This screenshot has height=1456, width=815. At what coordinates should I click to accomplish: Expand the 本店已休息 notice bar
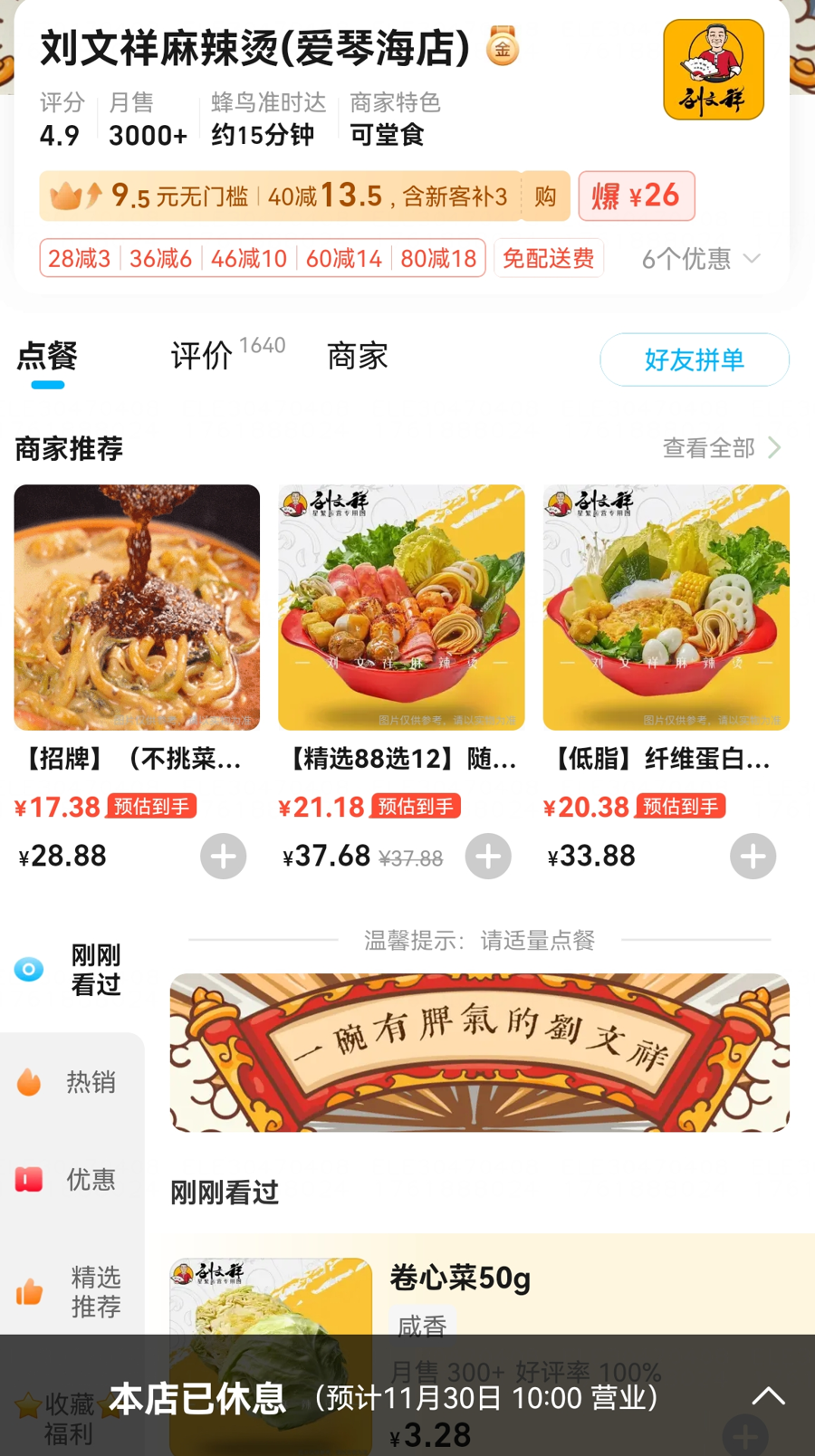[x=768, y=1396]
